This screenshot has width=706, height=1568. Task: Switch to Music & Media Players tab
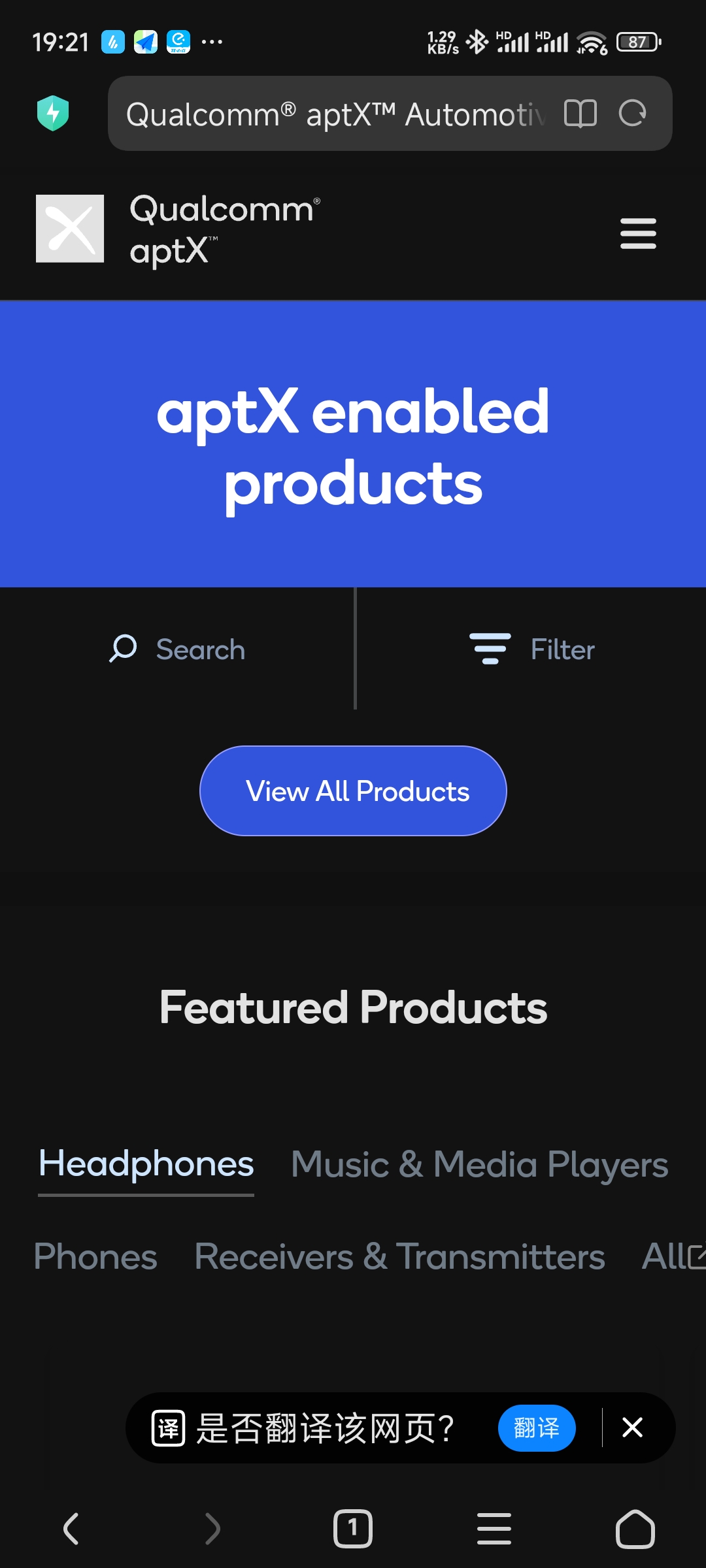coord(479,1164)
